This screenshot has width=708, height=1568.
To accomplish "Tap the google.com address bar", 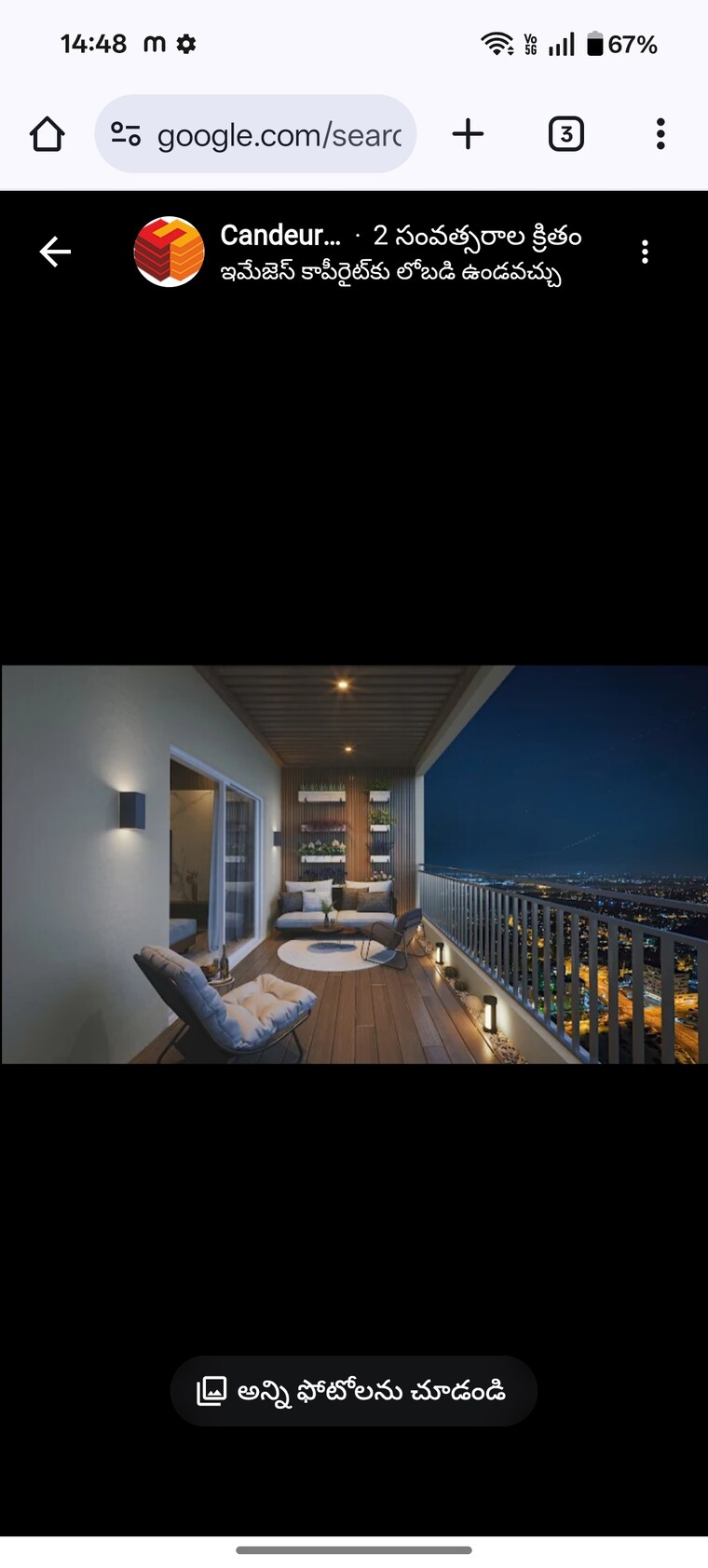I will (x=278, y=135).
